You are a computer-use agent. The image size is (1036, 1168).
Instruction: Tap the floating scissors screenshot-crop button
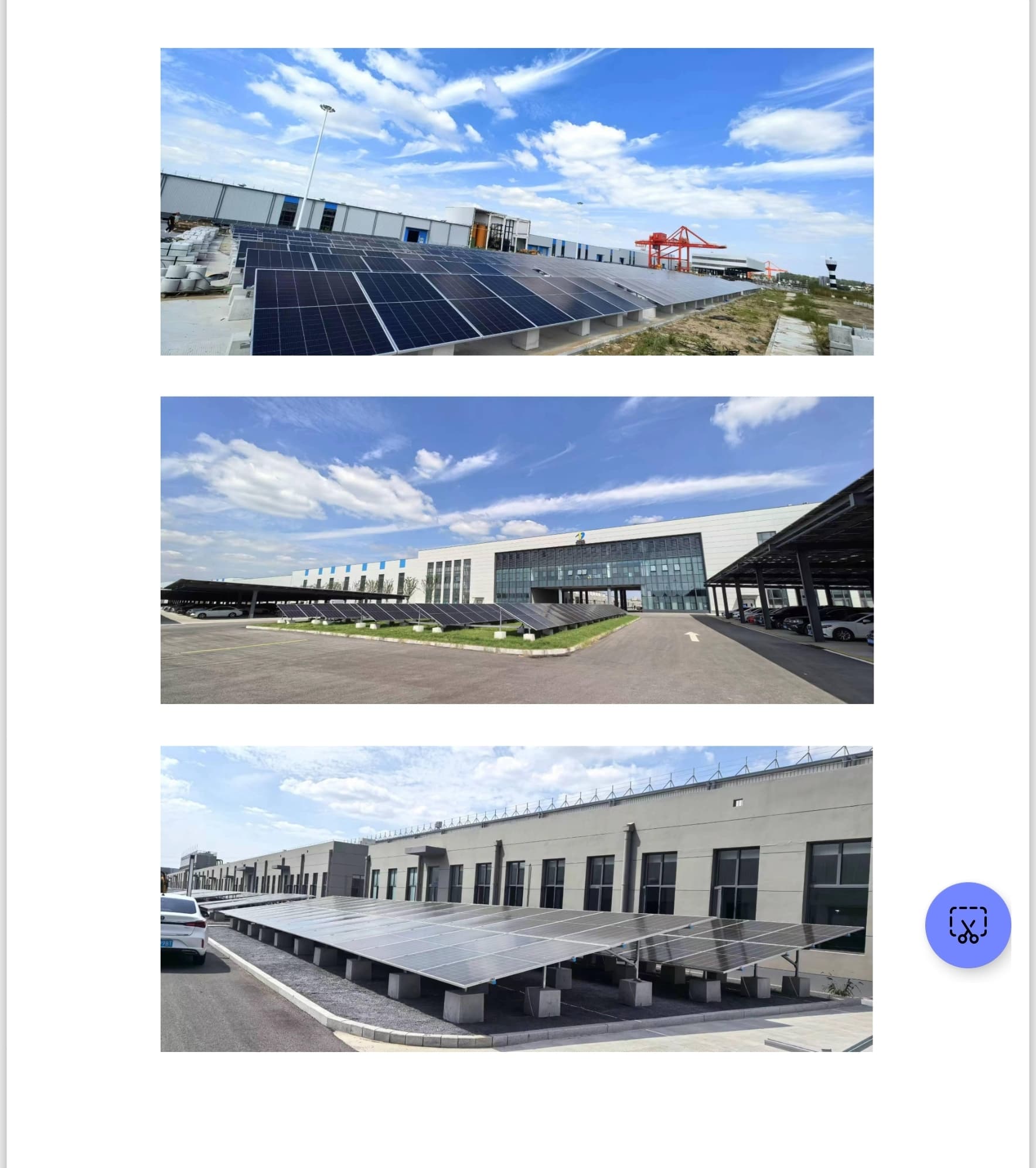[x=967, y=925]
